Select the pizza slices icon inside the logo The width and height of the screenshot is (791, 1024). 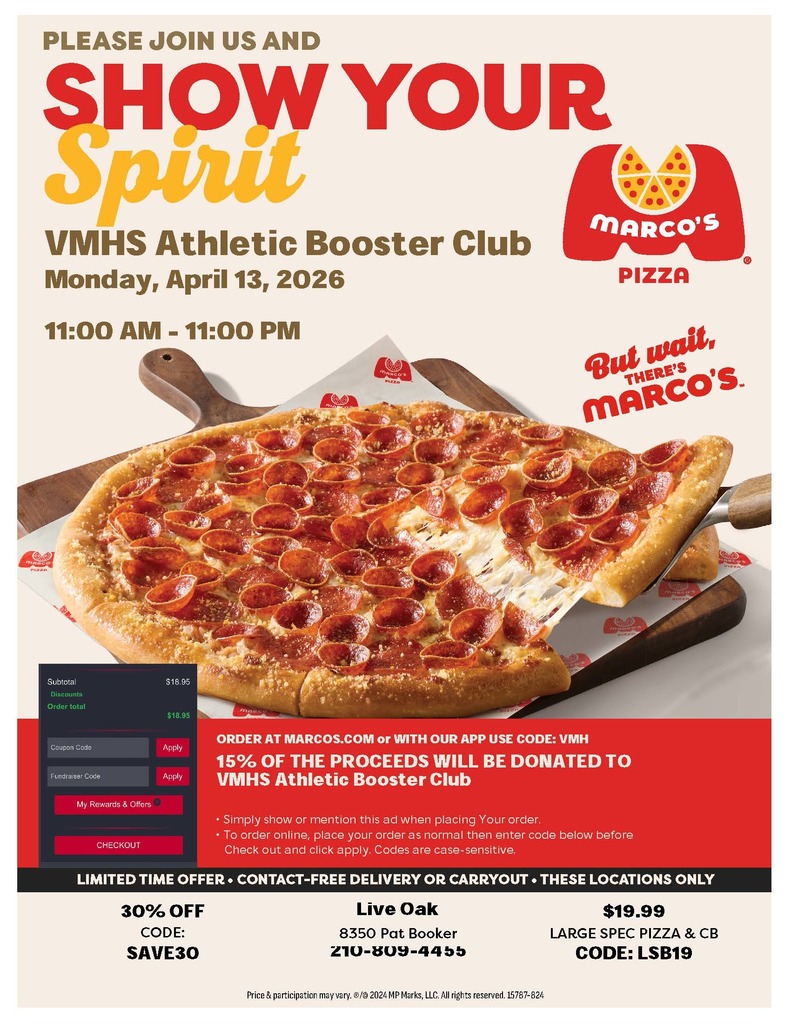655,178
